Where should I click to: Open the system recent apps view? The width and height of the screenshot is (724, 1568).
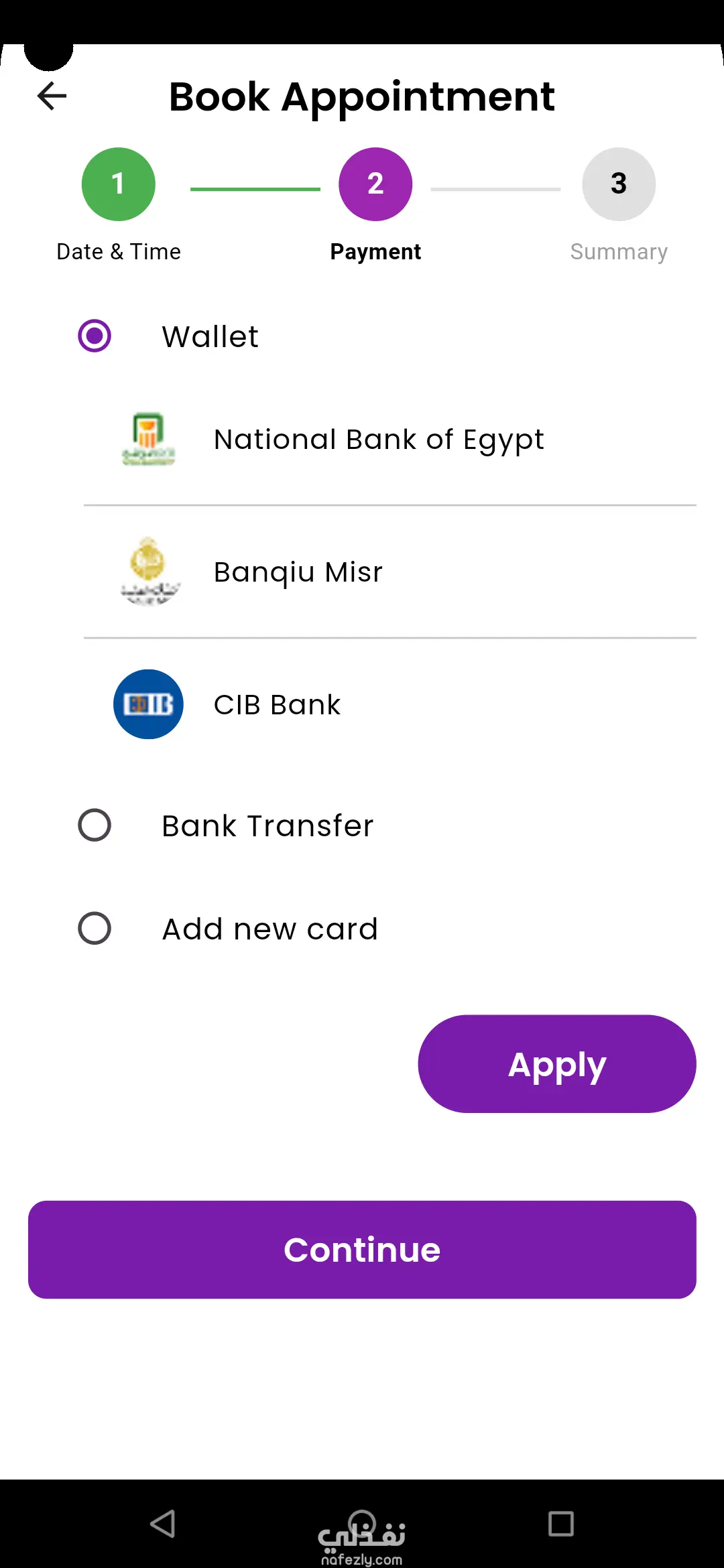coord(560,1524)
